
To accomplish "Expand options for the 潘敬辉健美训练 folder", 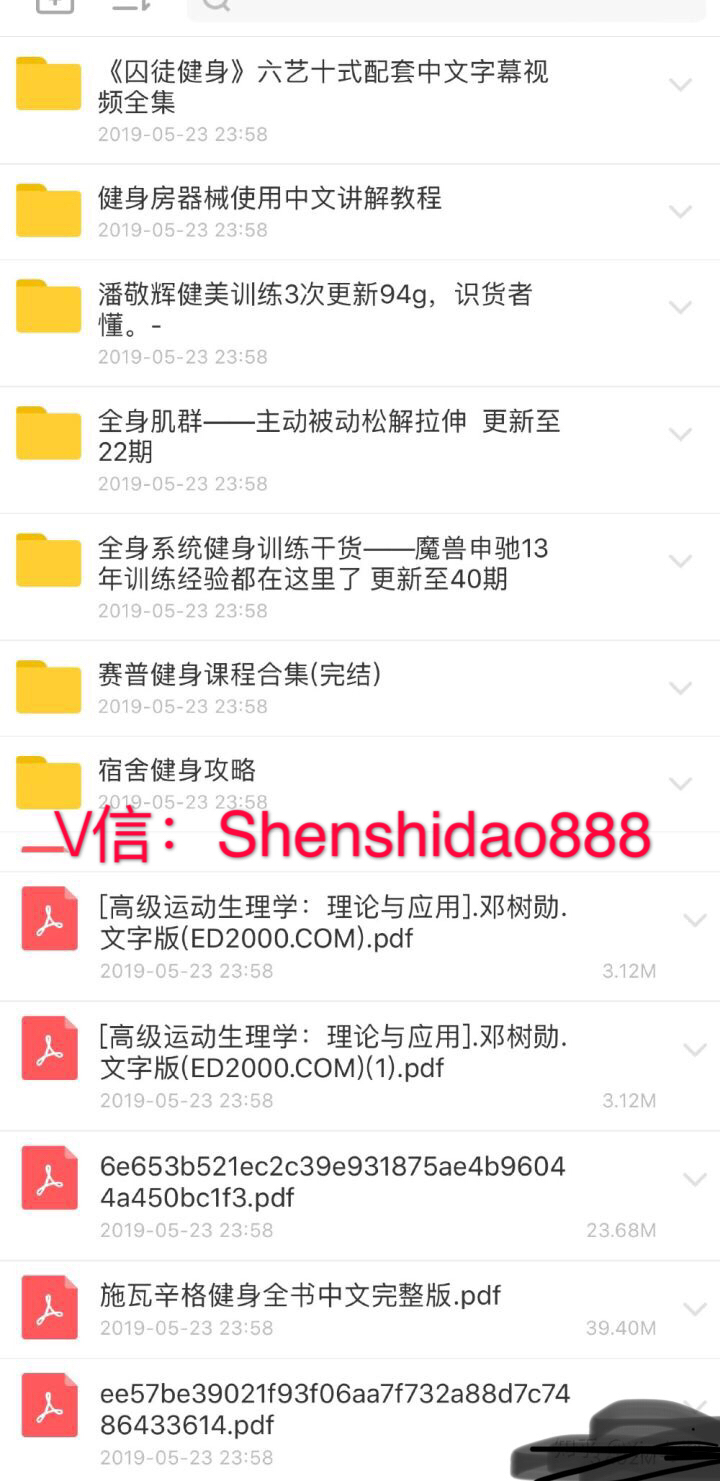I will [x=681, y=307].
